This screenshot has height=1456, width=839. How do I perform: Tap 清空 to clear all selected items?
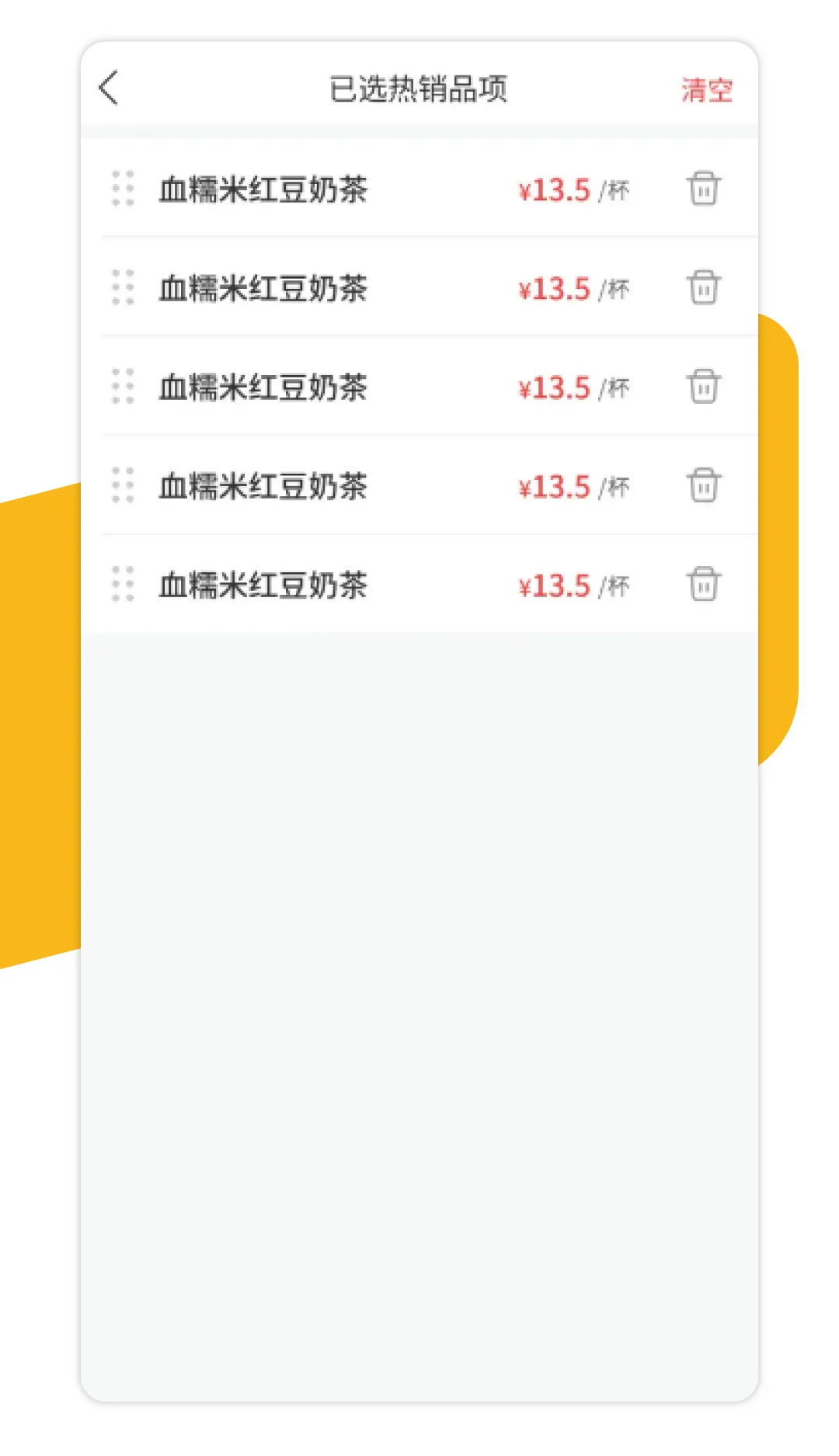tap(707, 90)
